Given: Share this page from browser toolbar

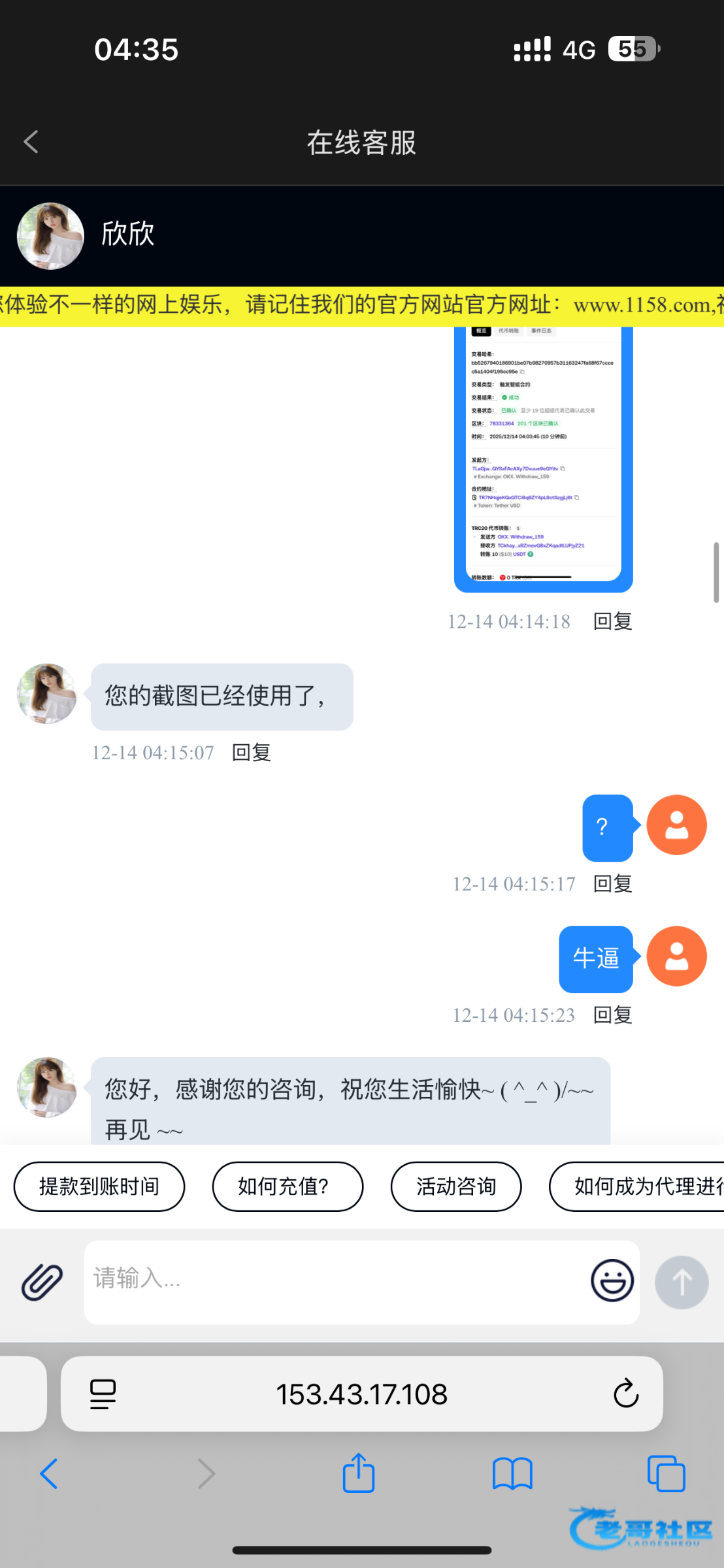Looking at the screenshot, I should pos(359,1474).
